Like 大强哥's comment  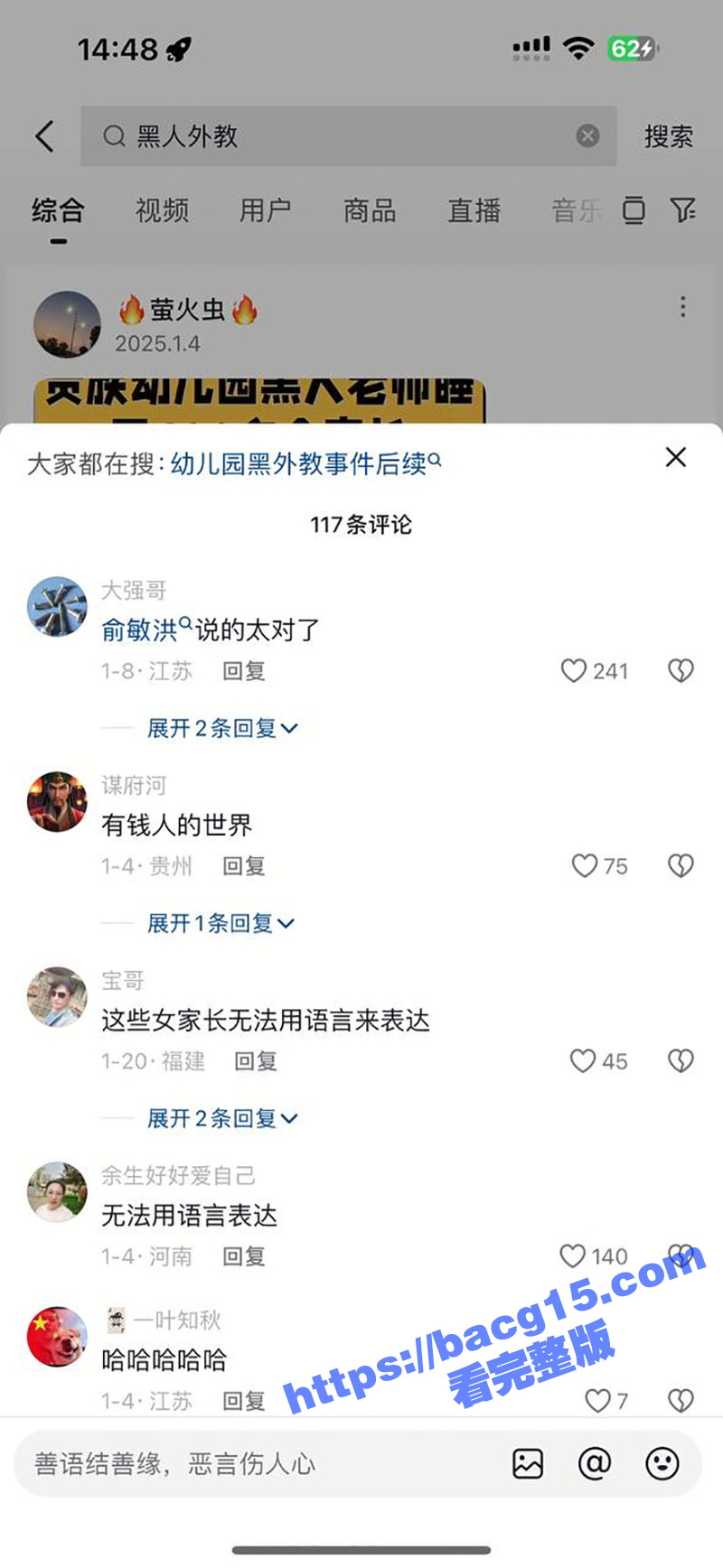pos(574,670)
